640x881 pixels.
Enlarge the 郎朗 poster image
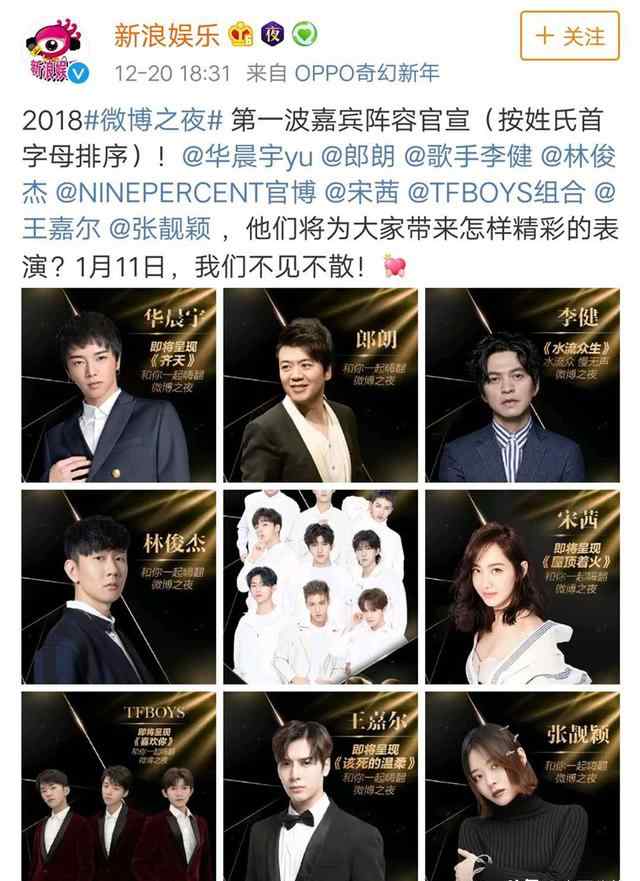point(320,385)
